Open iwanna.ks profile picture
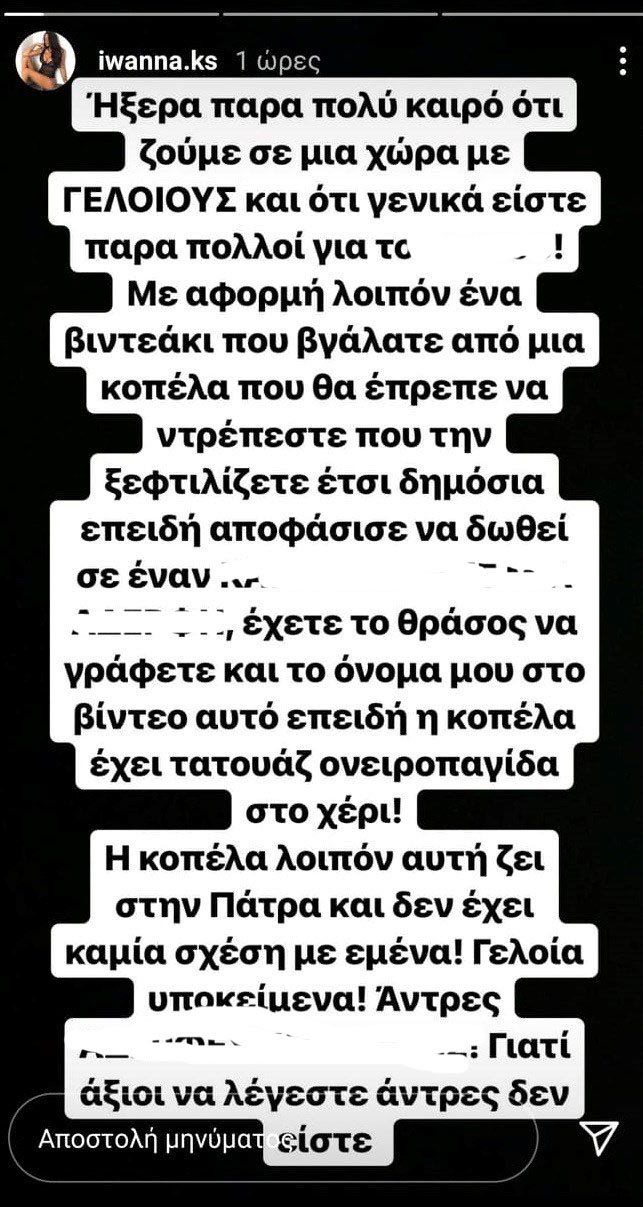 coord(45,61)
